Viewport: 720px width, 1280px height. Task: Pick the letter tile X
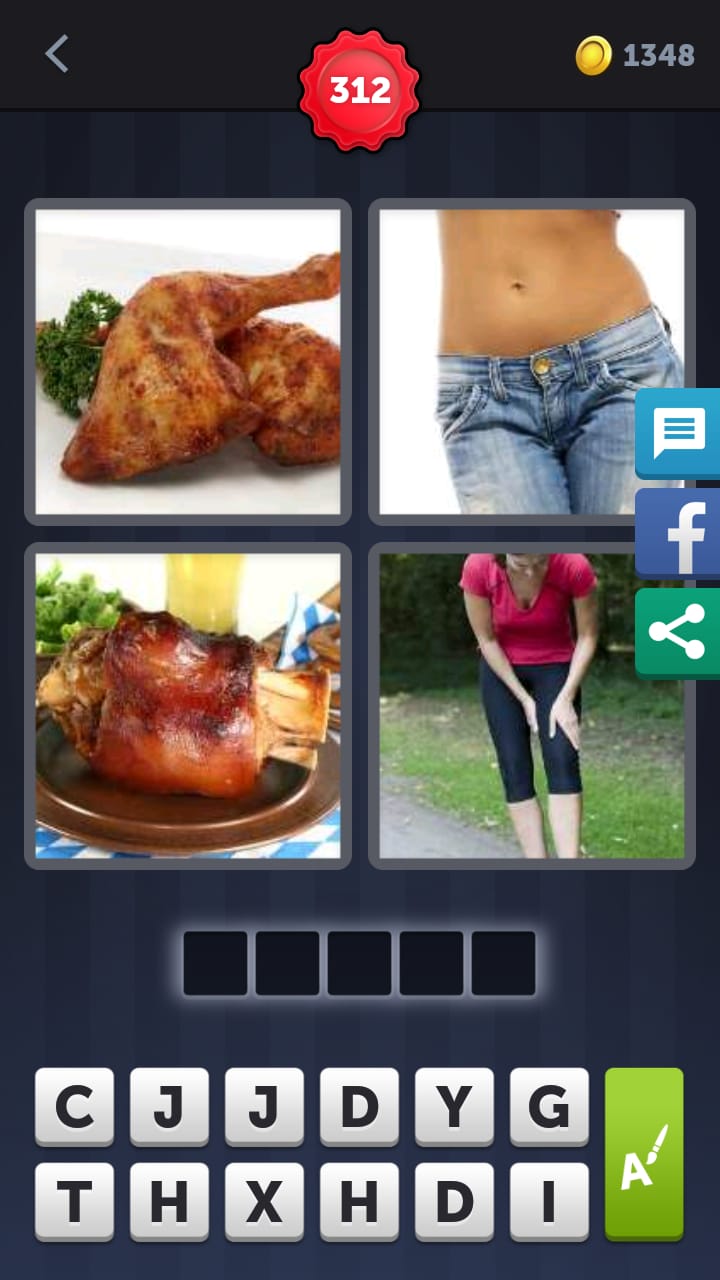click(x=264, y=1201)
